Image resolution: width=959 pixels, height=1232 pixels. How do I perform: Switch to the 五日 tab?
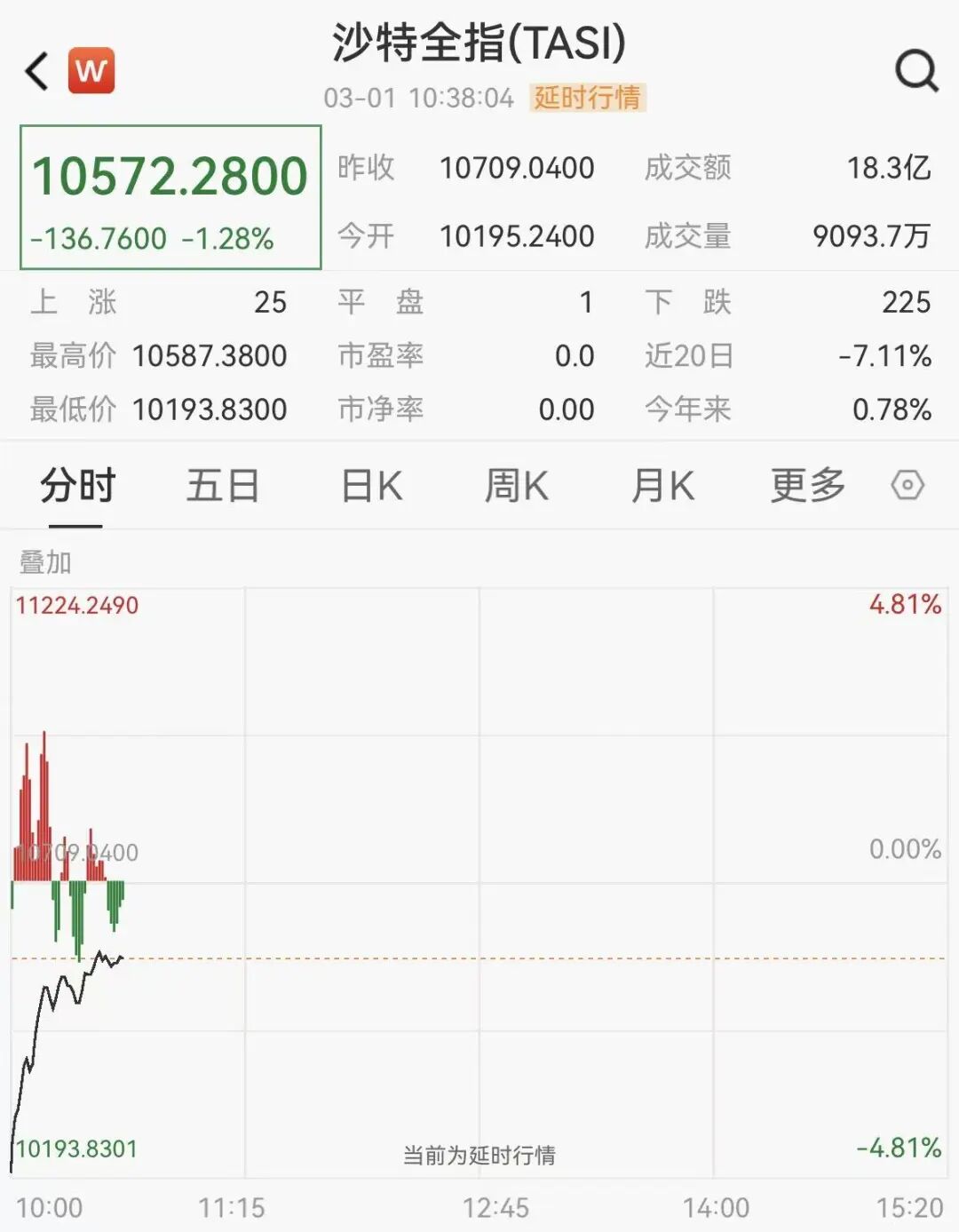[x=223, y=485]
